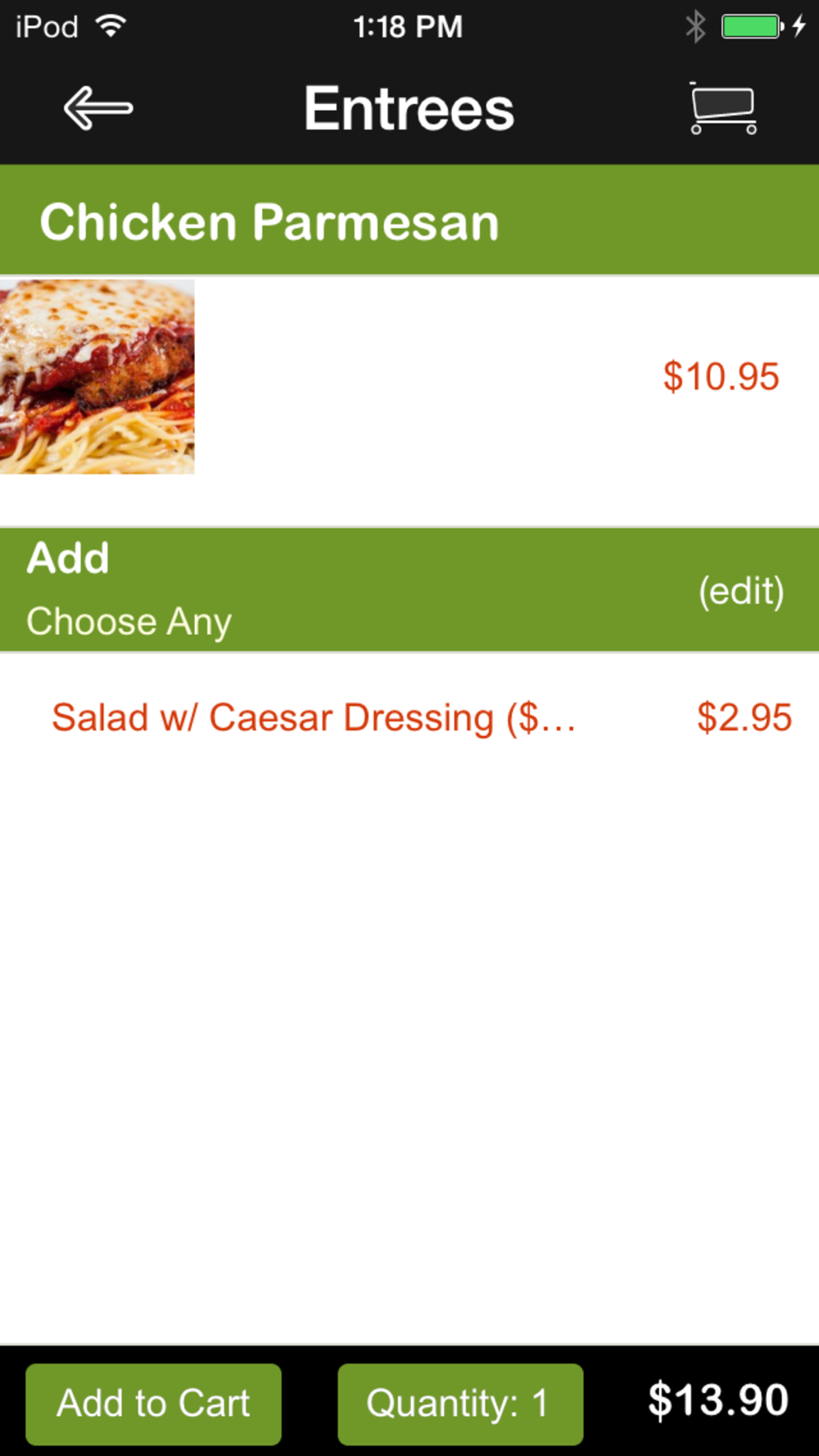Change the Quantity: 1 button
The width and height of the screenshot is (819, 1456).
click(460, 1404)
